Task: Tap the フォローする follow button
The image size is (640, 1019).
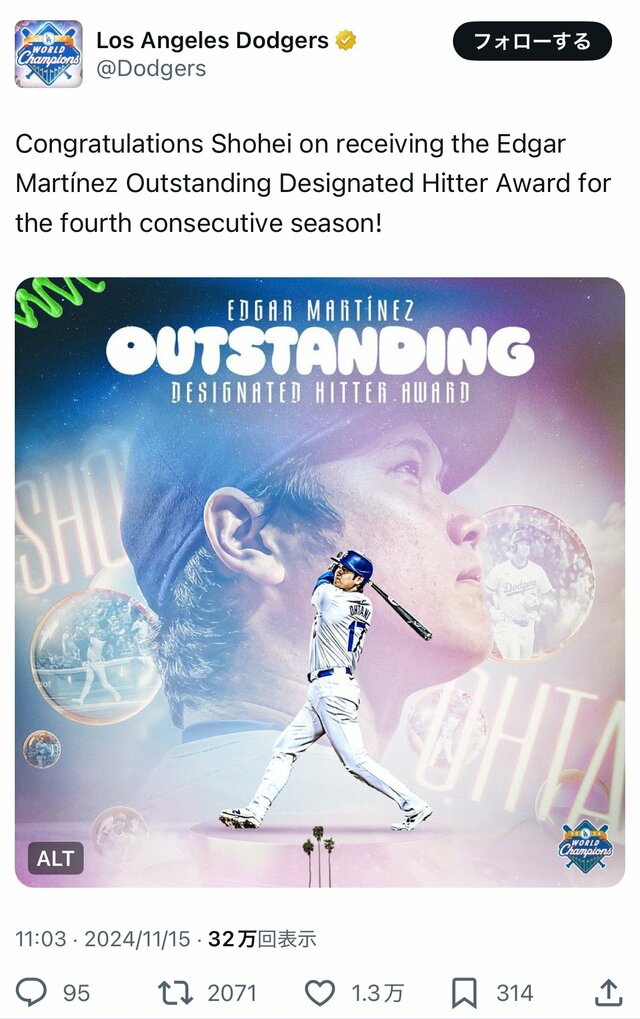Action: click(531, 41)
